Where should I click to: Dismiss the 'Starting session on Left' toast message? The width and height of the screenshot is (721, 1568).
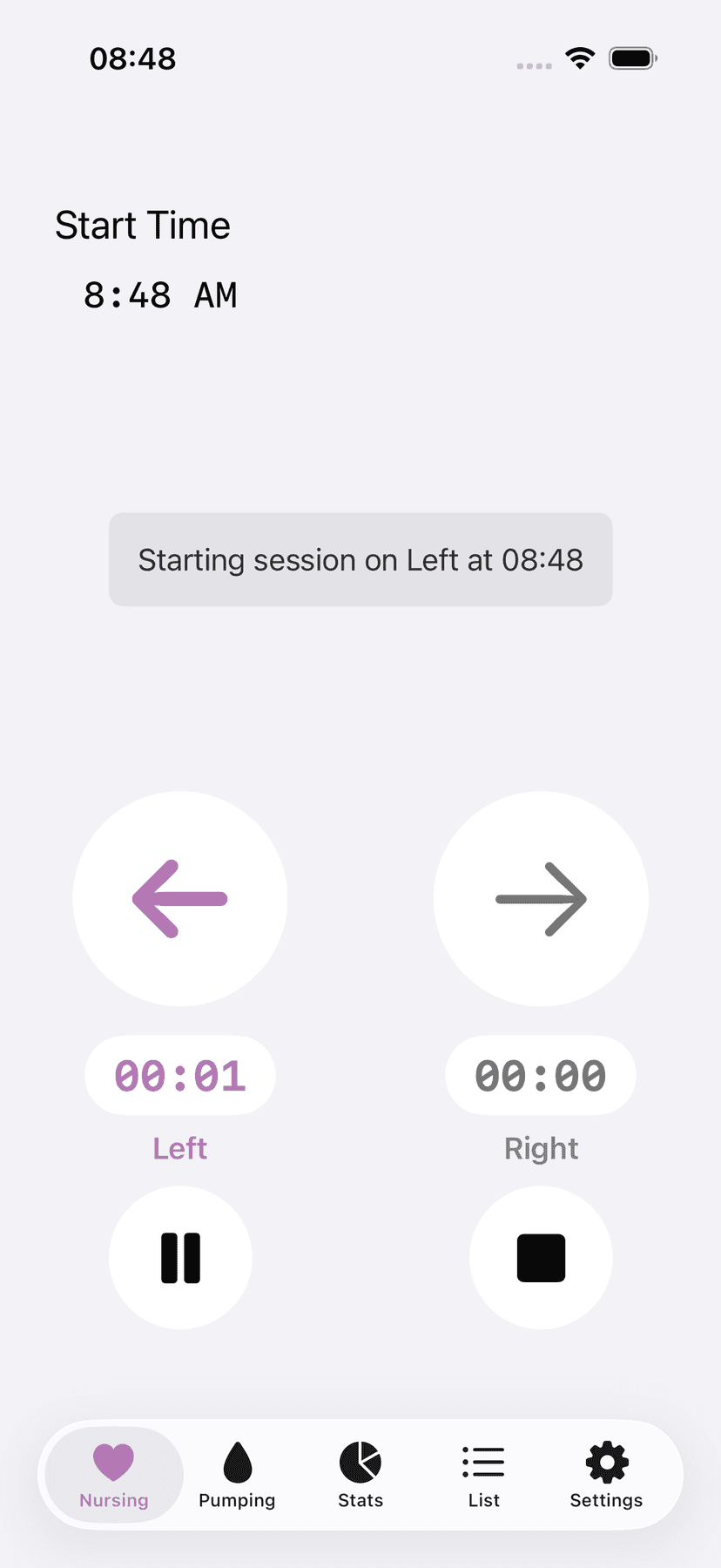360,559
